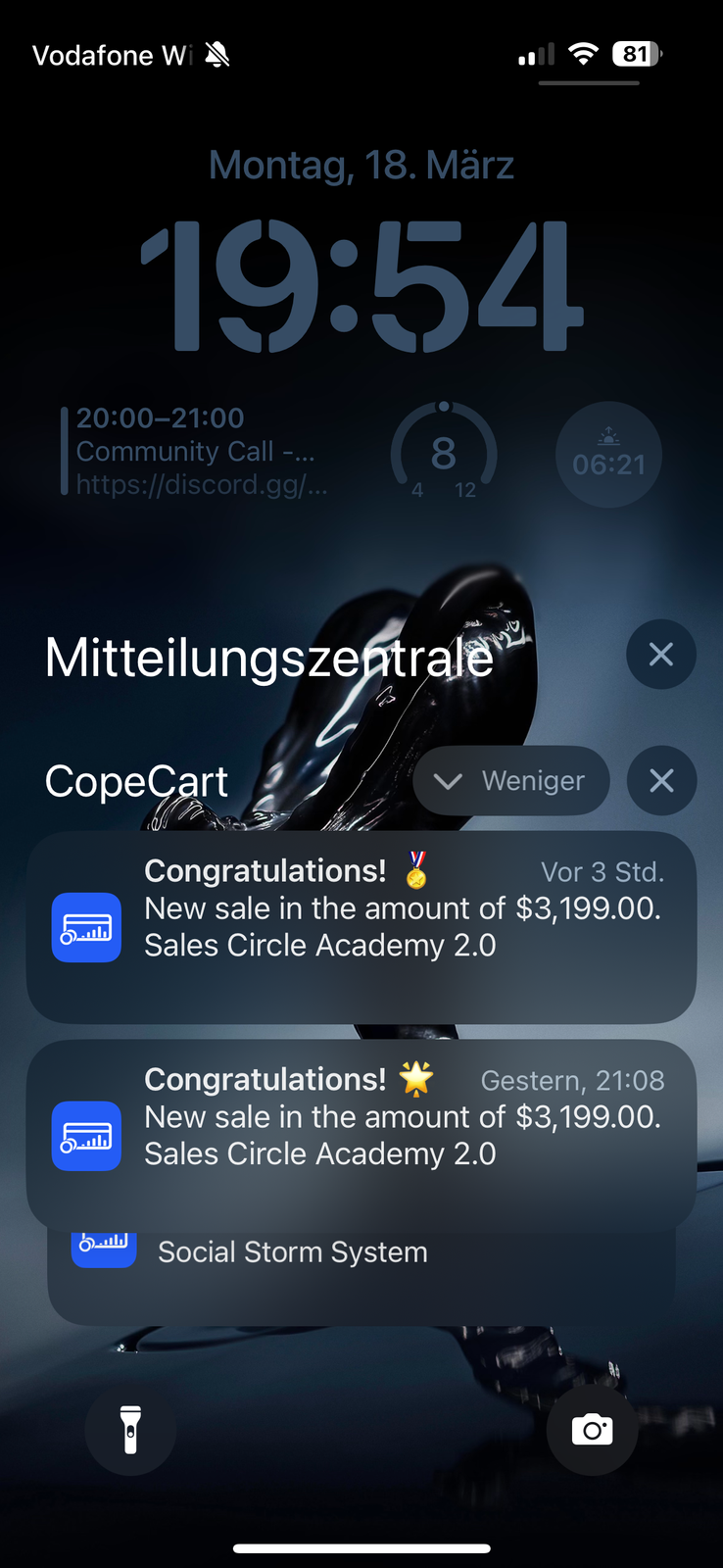Image resolution: width=723 pixels, height=1568 pixels.
Task: Open the Community Call calendar event
Action: click(x=196, y=451)
